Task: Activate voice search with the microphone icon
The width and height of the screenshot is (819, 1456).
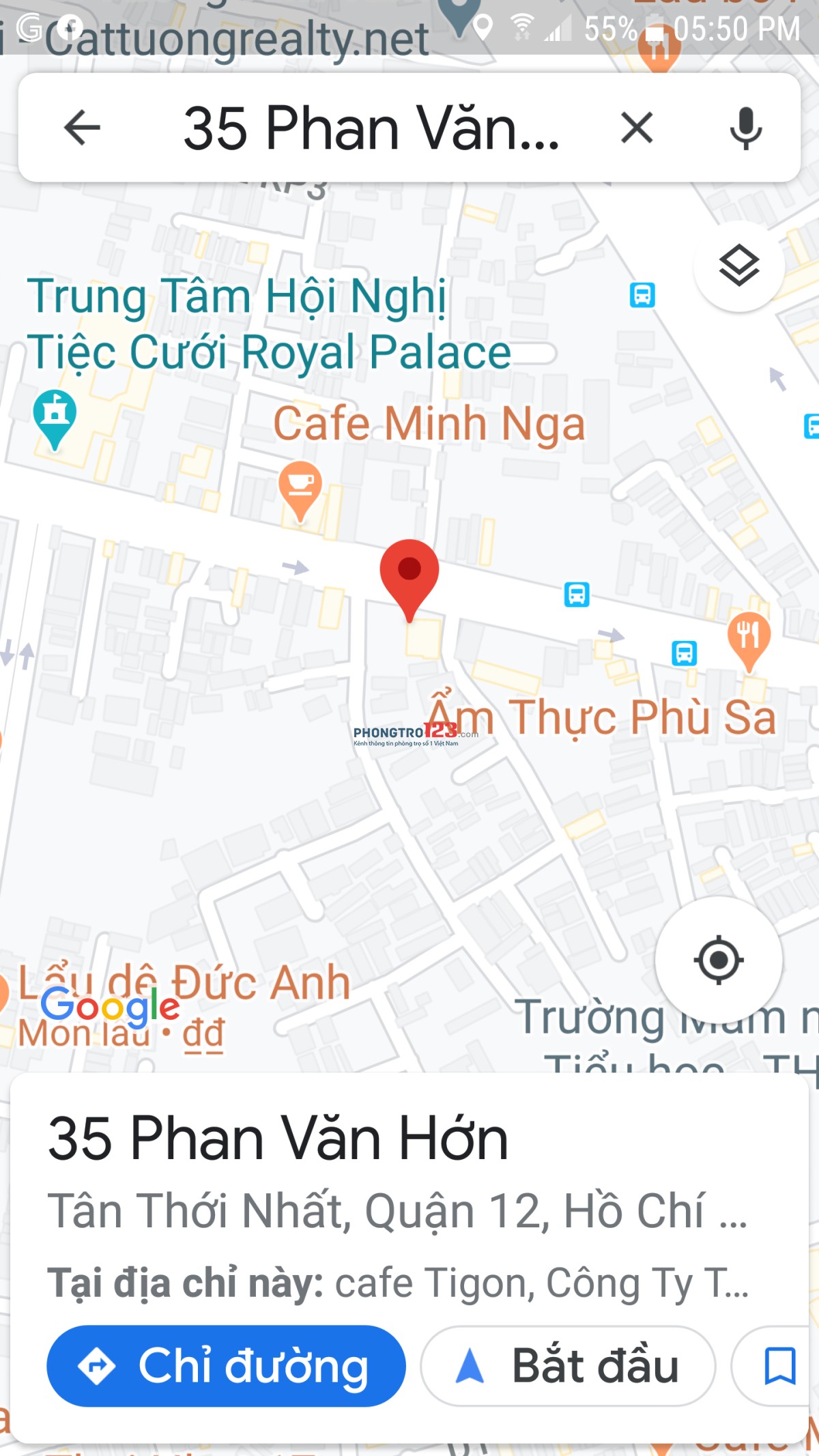Action: [745, 127]
